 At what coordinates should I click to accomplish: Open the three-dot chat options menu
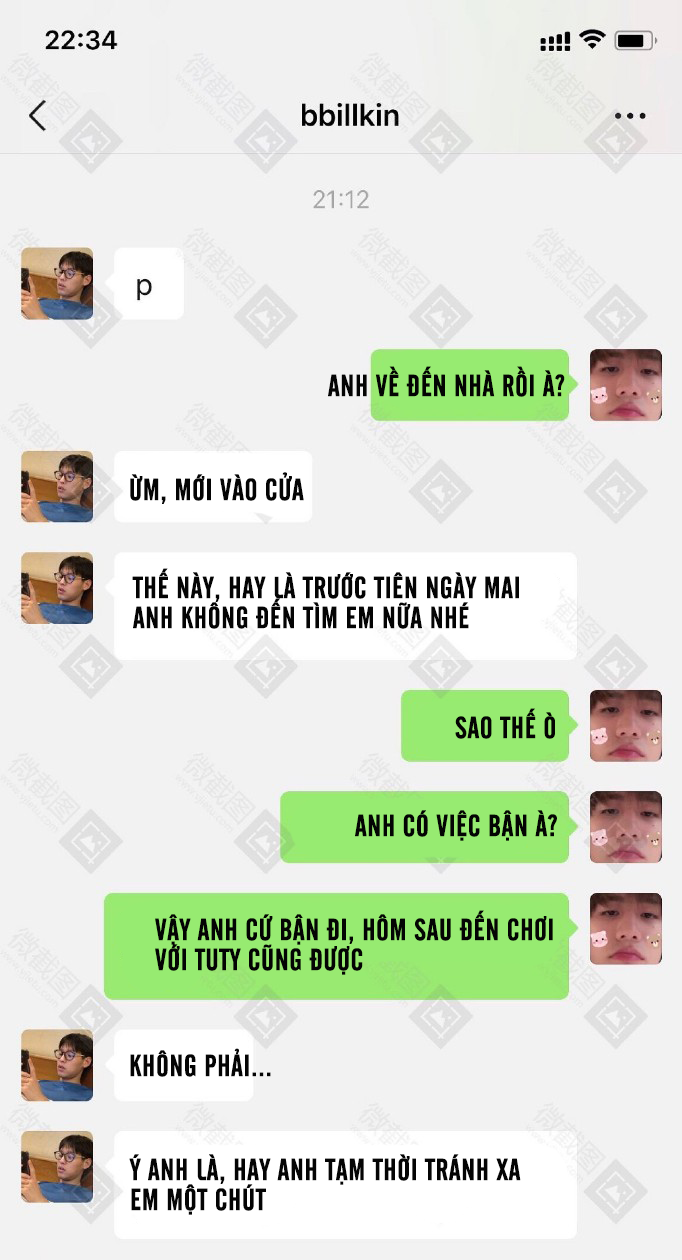coord(630,116)
